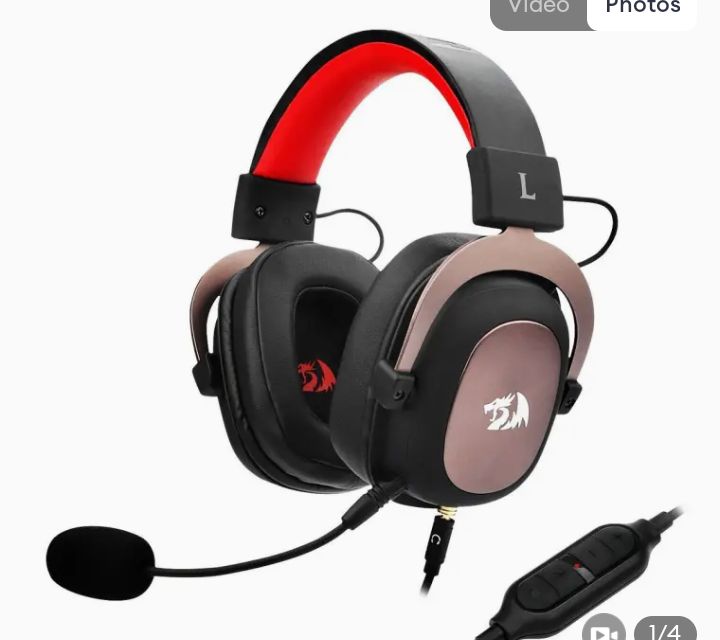Open the product video via camera icon

click(604, 630)
